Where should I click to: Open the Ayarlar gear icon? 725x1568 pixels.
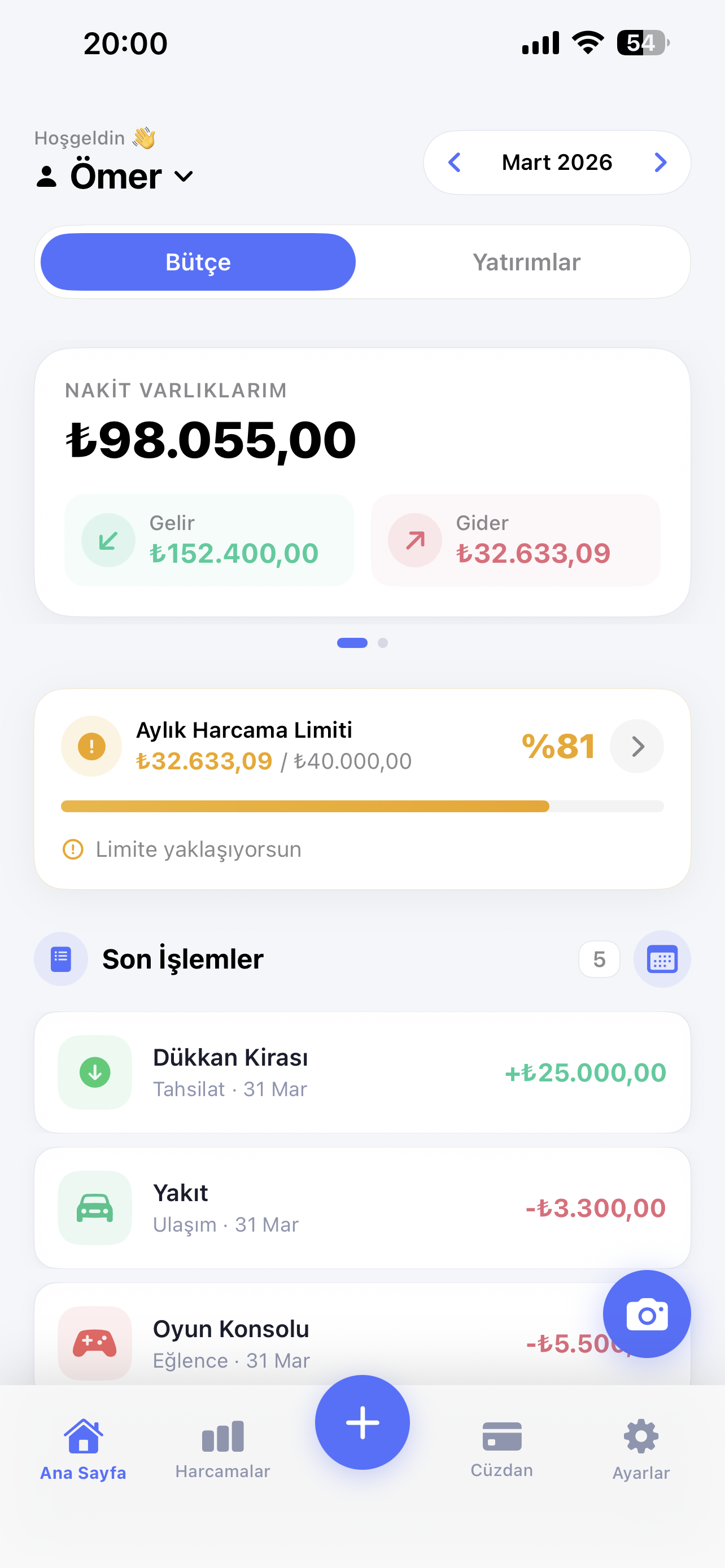point(640,1437)
